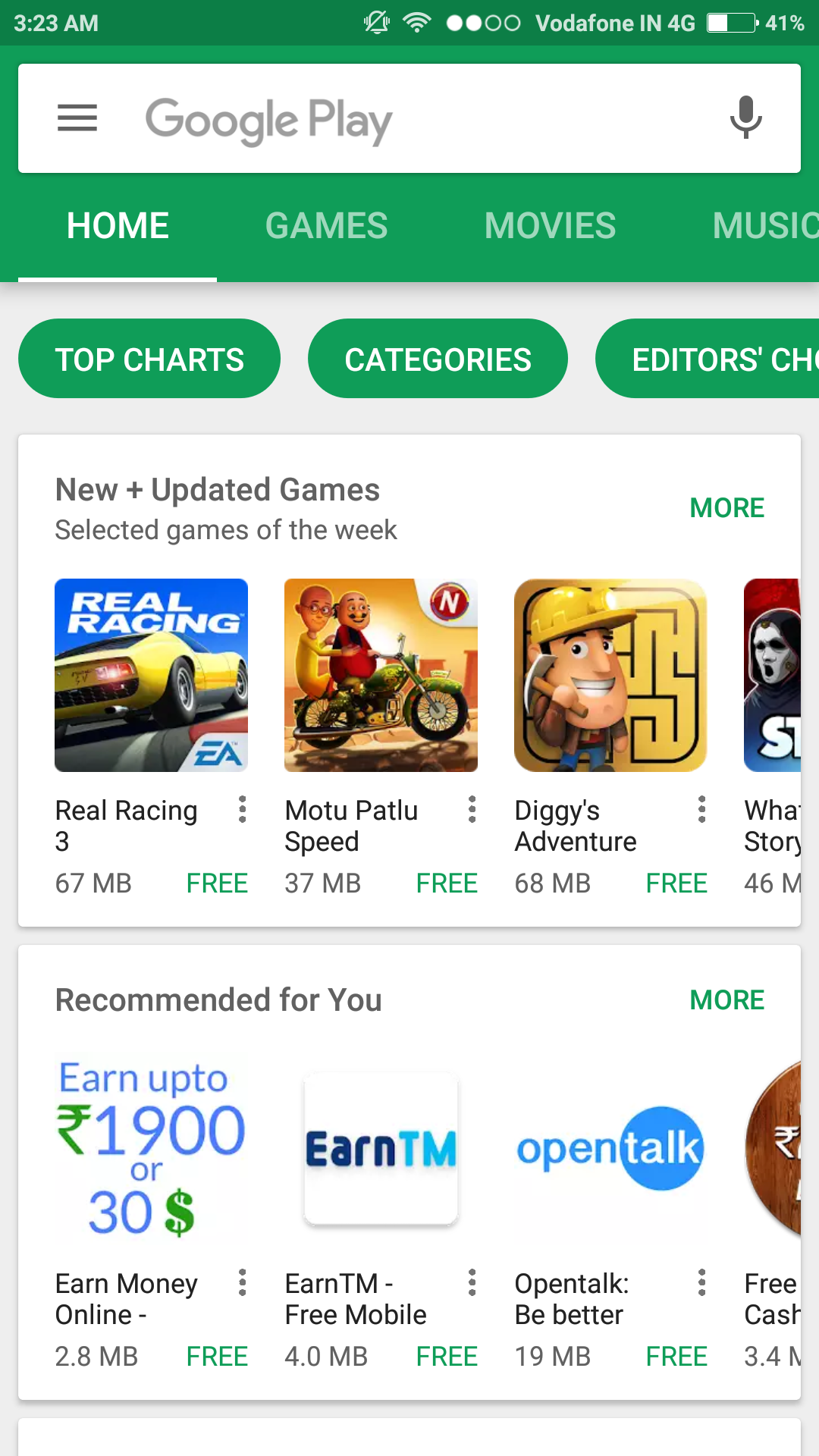The image size is (819, 1456).
Task: Switch to the Movies tab
Action: click(x=550, y=226)
